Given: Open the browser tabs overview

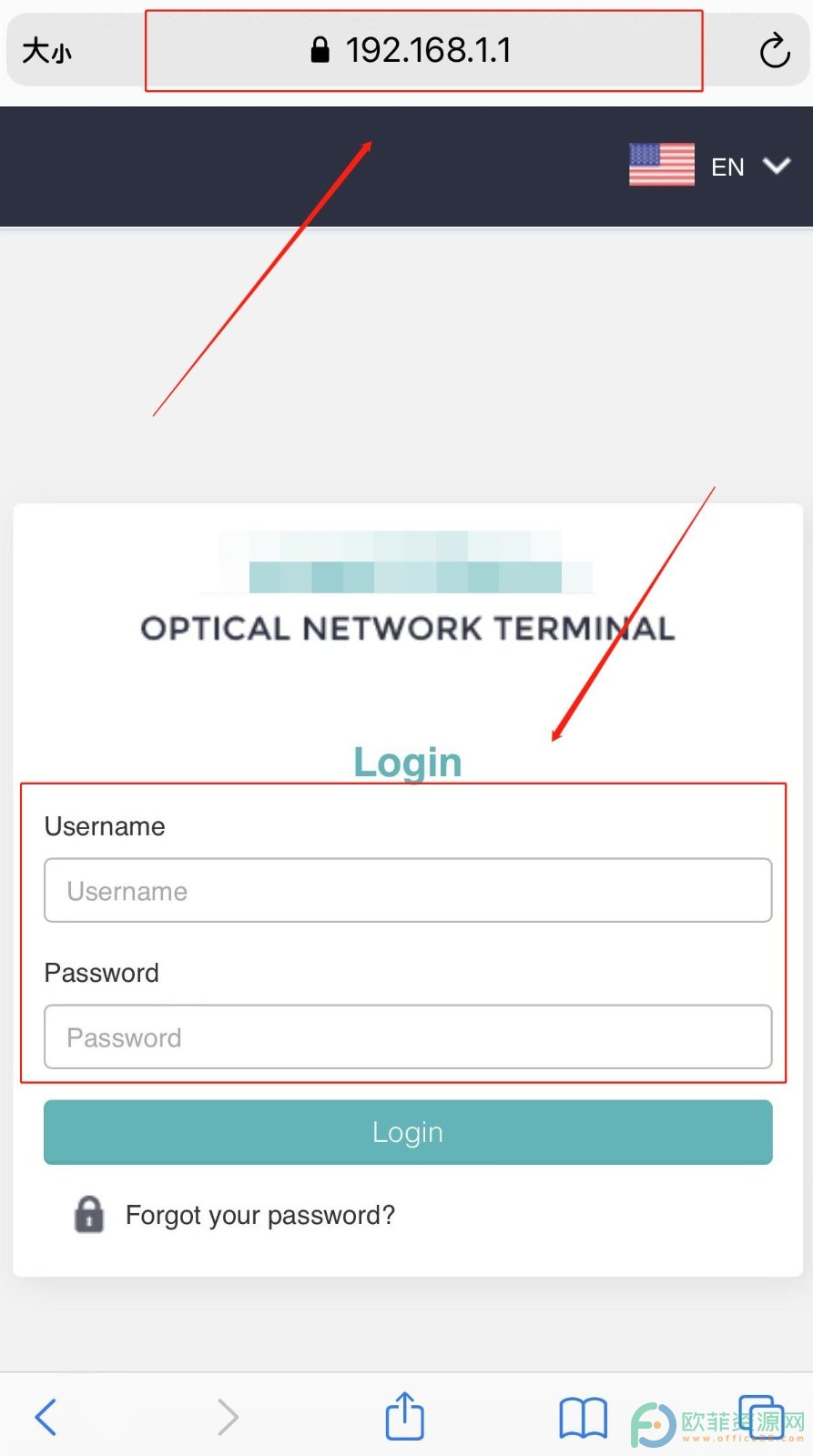Looking at the screenshot, I should pyautogui.click(x=760, y=1417).
